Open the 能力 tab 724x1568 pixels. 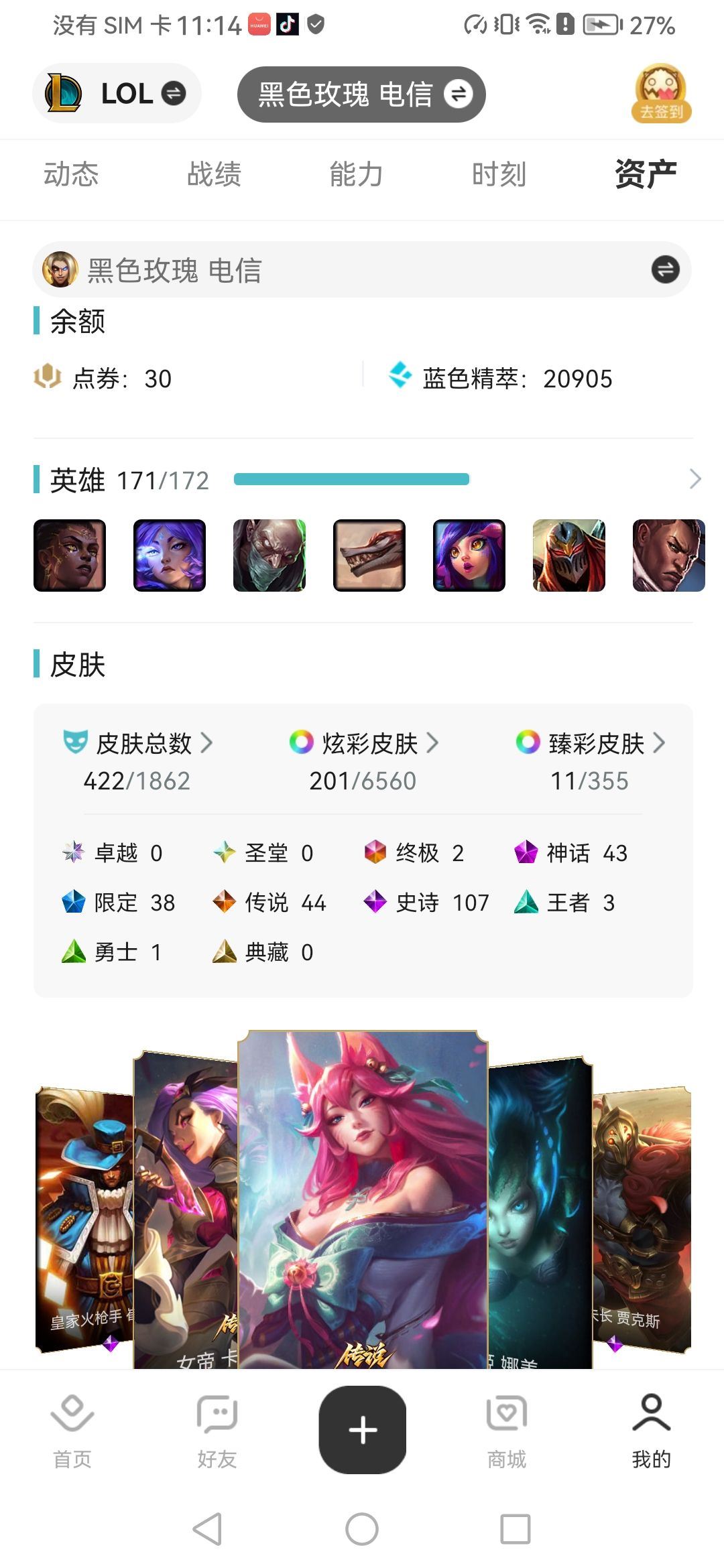point(356,174)
